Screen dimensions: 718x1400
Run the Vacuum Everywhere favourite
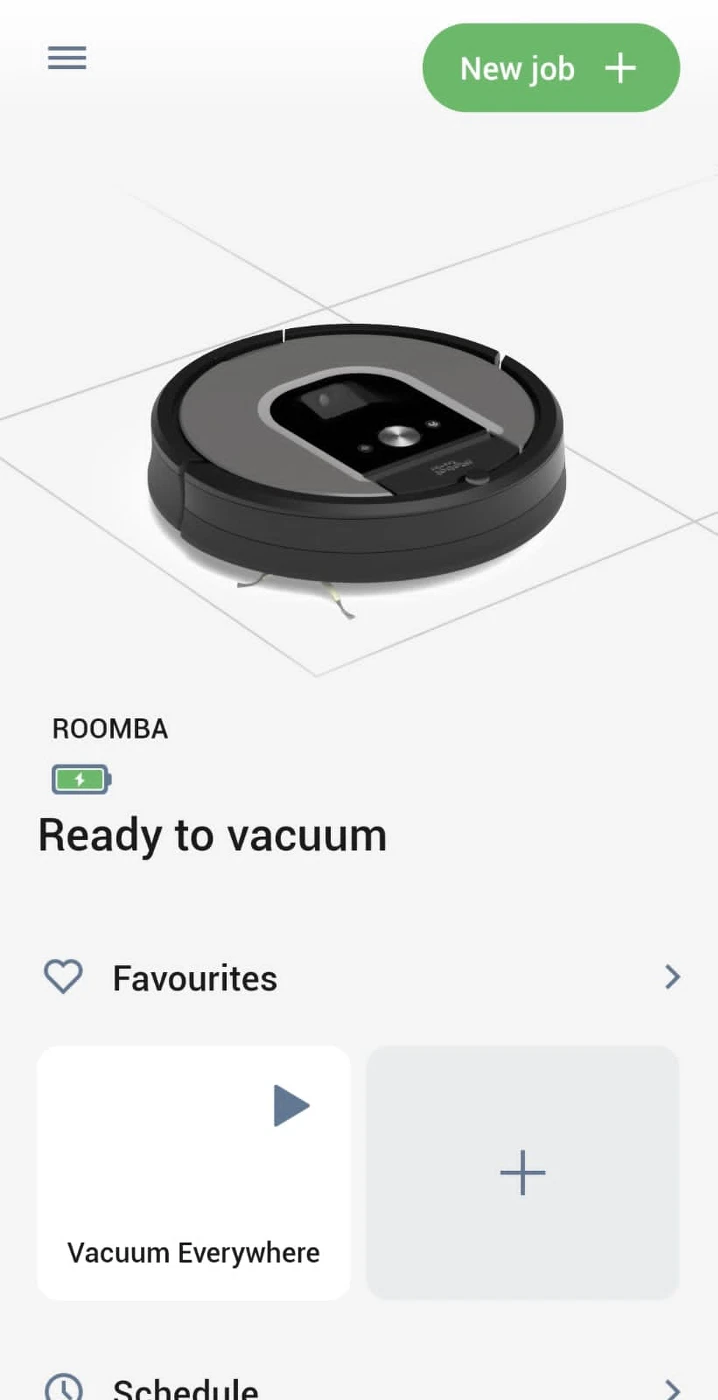click(291, 1106)
